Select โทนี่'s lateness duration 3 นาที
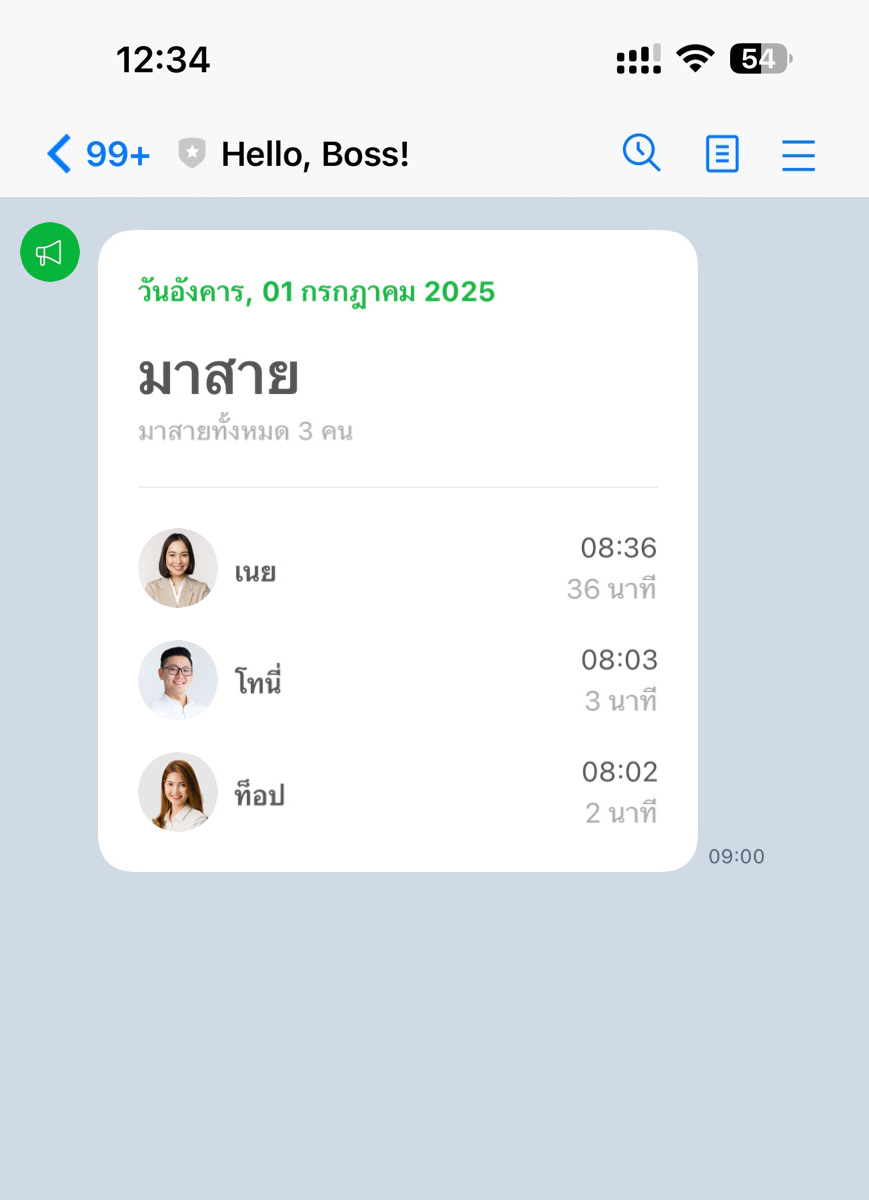This screenshot has height=1200, width=869. tap(621, 701)
